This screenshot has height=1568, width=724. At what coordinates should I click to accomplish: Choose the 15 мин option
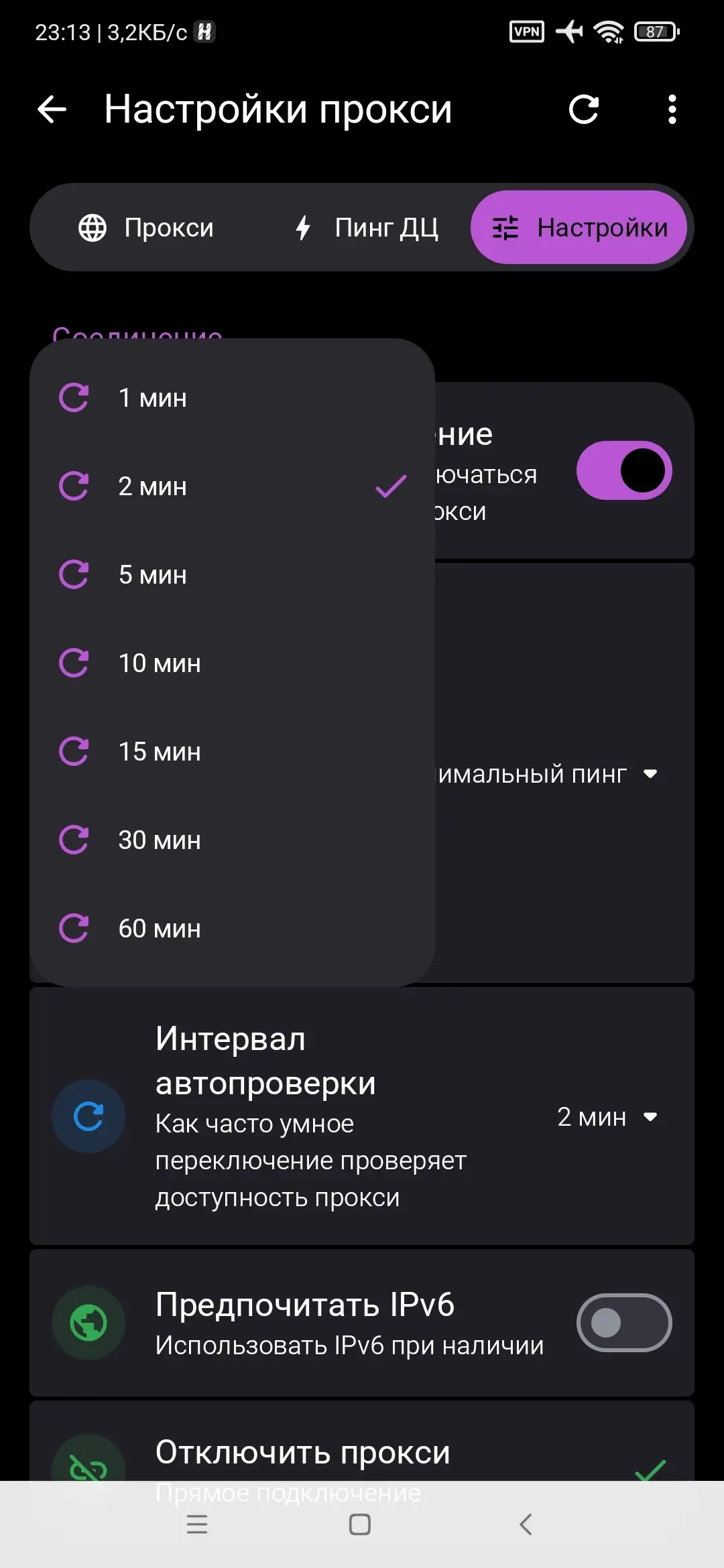[x=233, y=752]
